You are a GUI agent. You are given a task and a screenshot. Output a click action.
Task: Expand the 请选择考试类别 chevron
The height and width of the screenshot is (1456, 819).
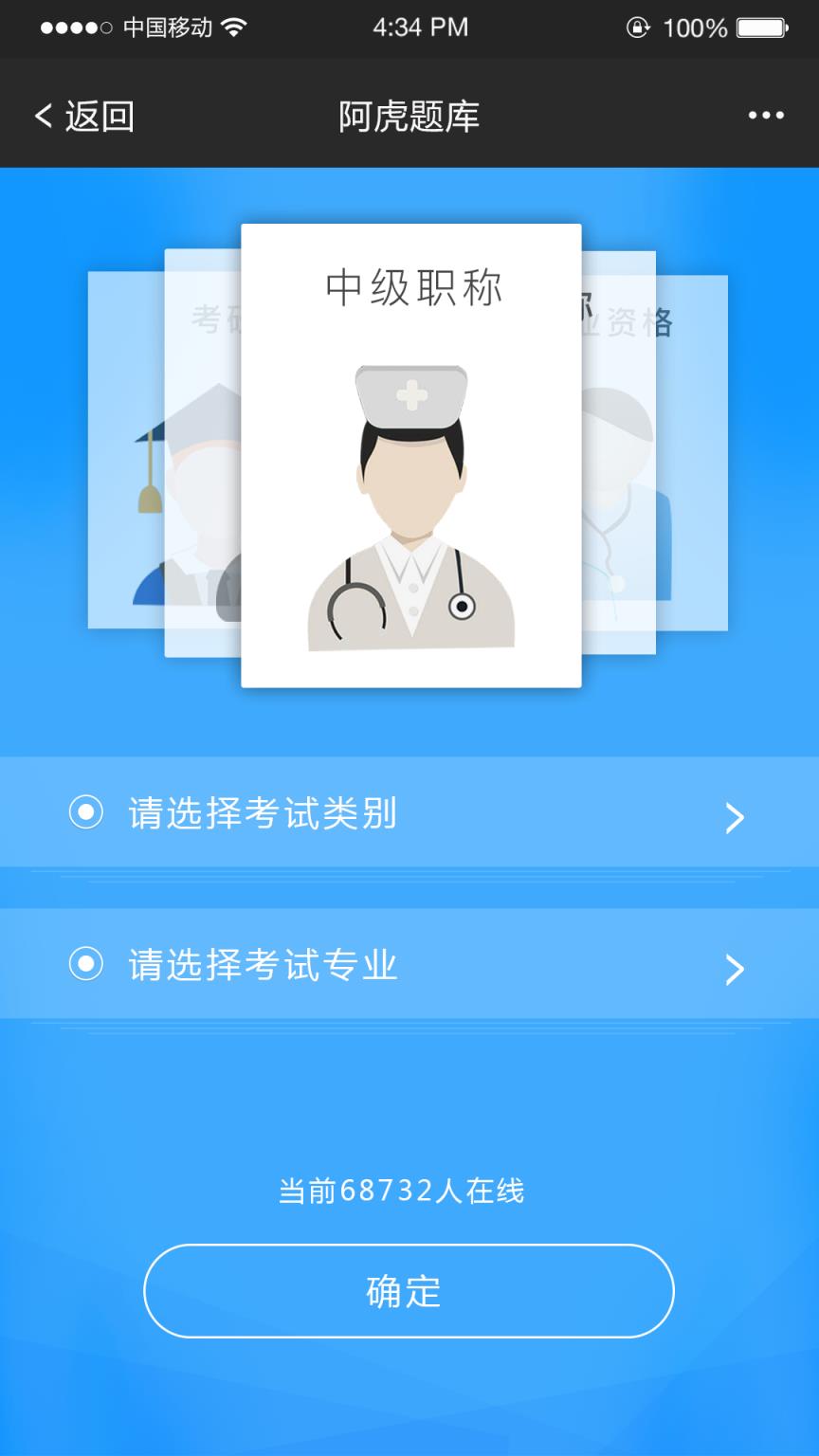click(x=732, y=817)
